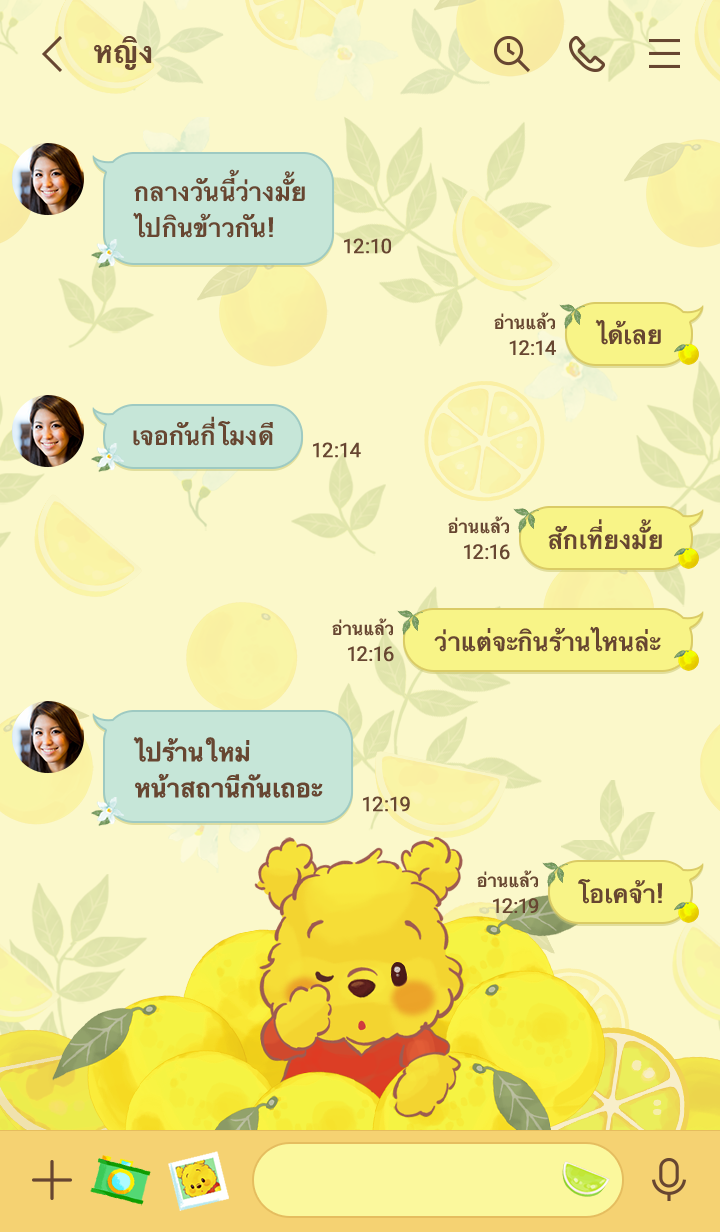Go back from the chat with หญิง
Screen dimensions: 720x1232
point(52,54)
